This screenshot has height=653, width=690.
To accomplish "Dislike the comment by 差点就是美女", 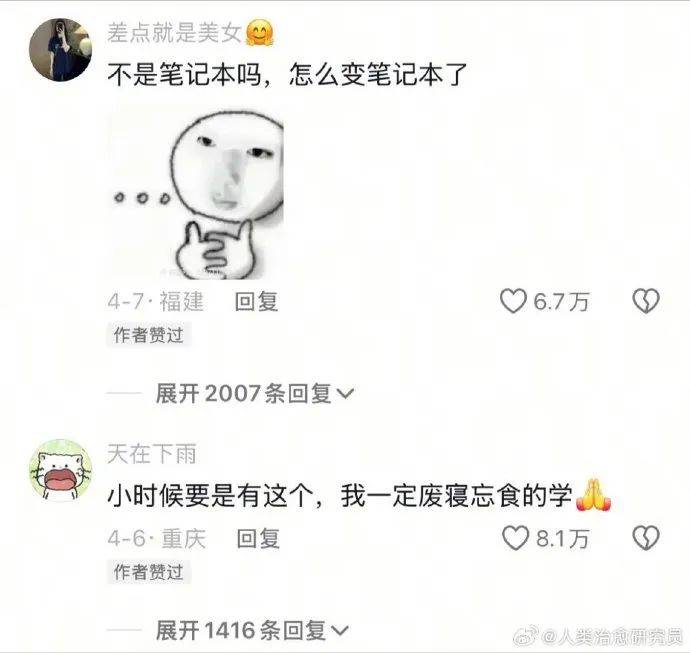I will click(646, 301).
